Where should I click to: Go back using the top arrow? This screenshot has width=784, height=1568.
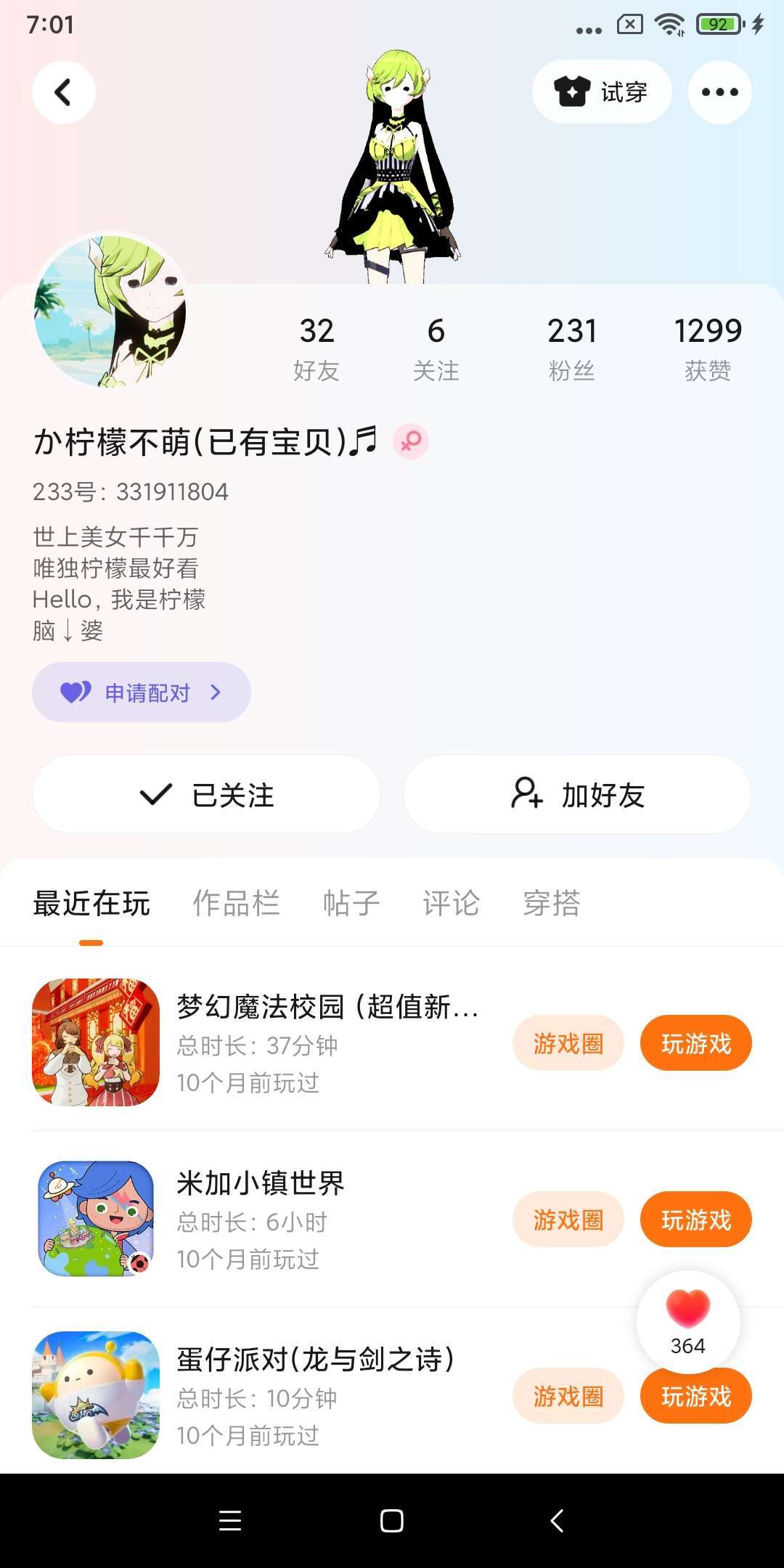point(64,92)
